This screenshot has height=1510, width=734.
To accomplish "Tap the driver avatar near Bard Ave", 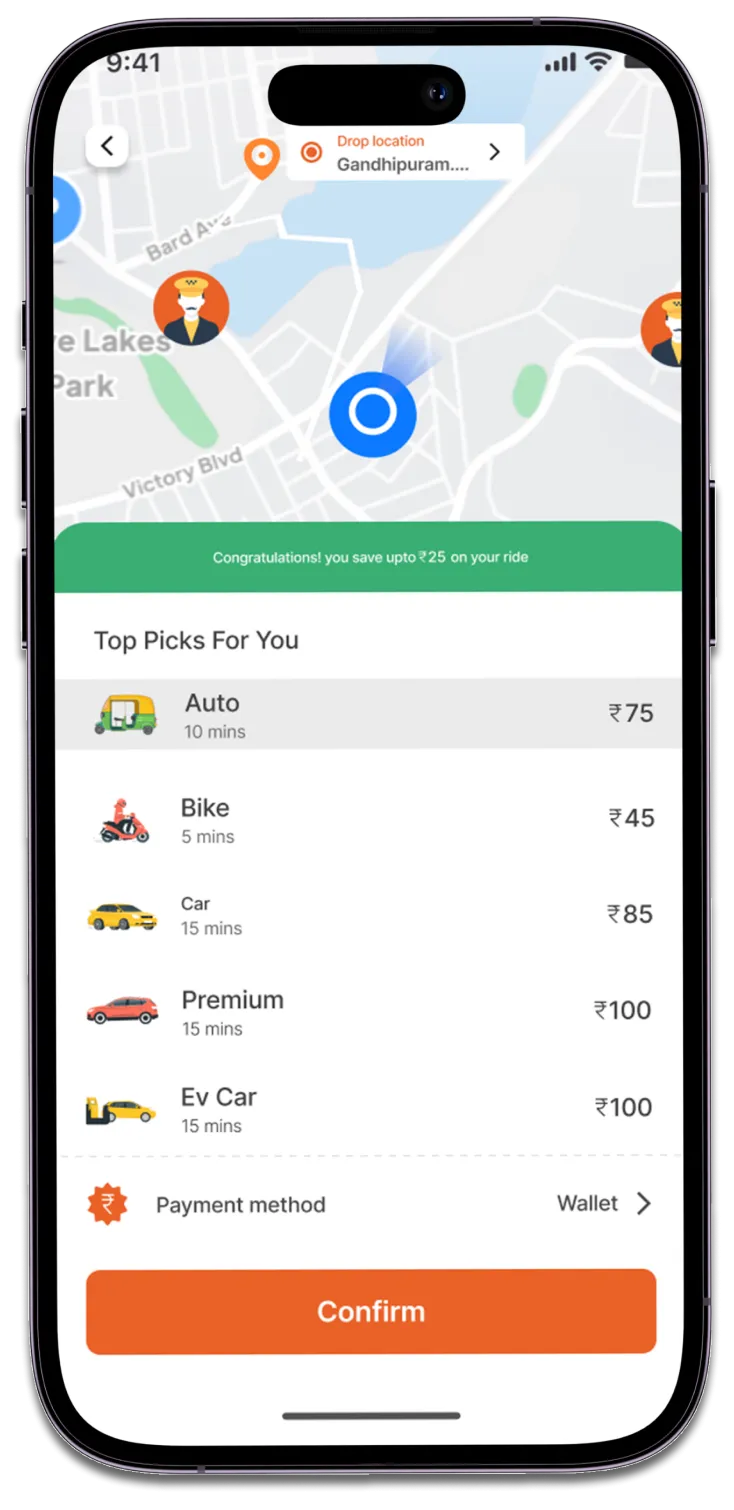I will point(191,308).
